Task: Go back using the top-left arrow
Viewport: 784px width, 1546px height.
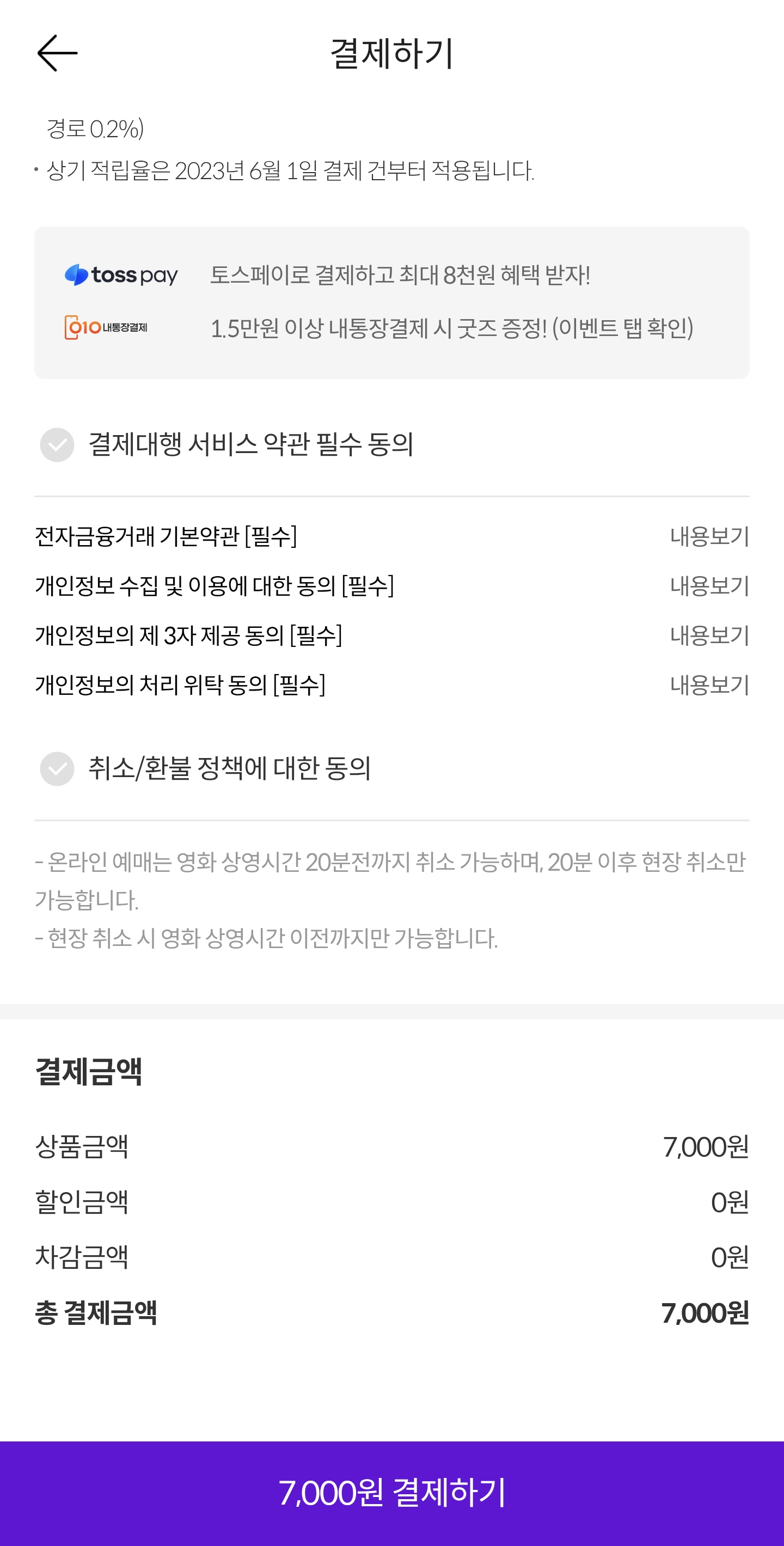Action: tap(57, 53)
